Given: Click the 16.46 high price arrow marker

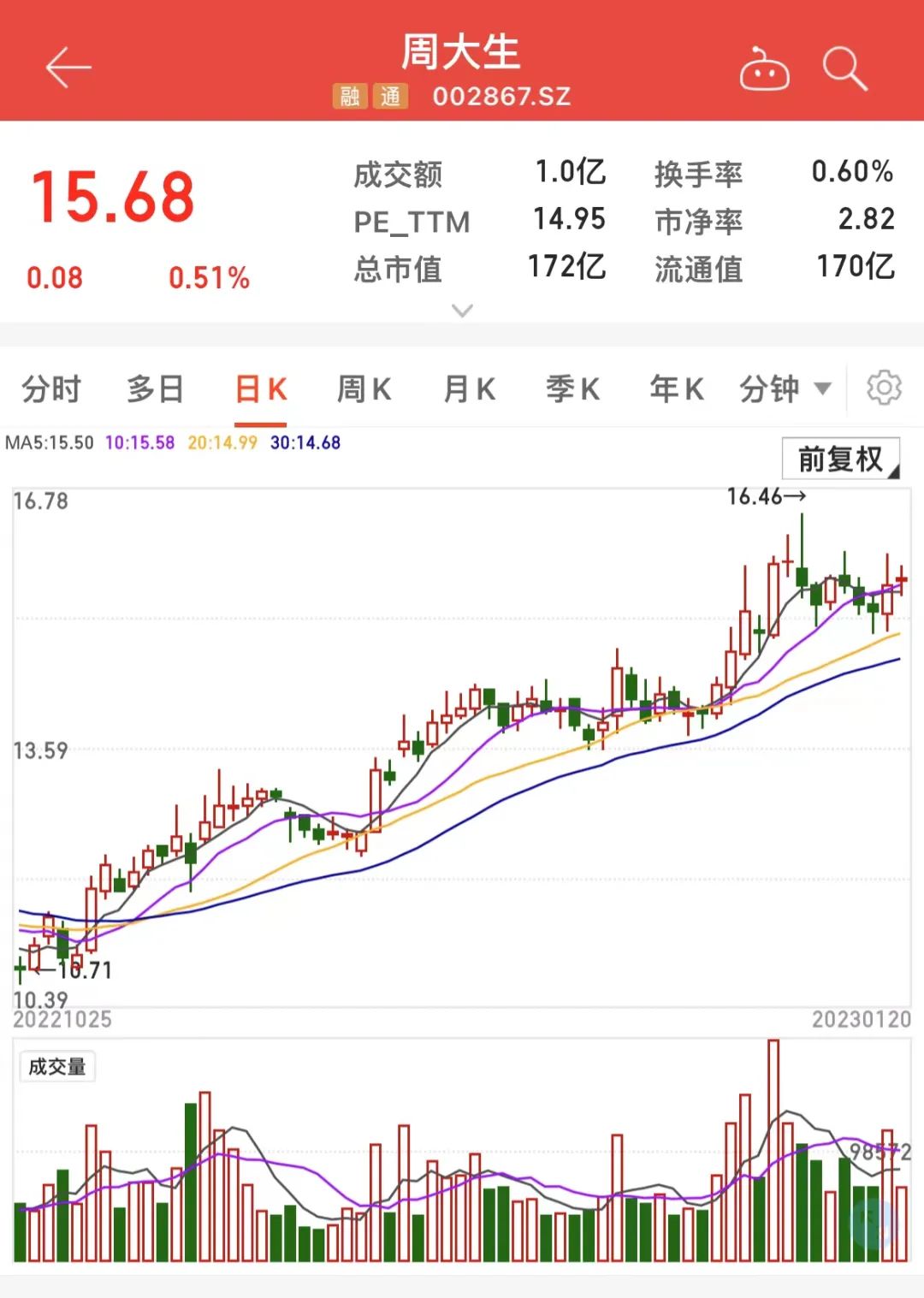Looking at the screenshot, I should click(764, 495).
